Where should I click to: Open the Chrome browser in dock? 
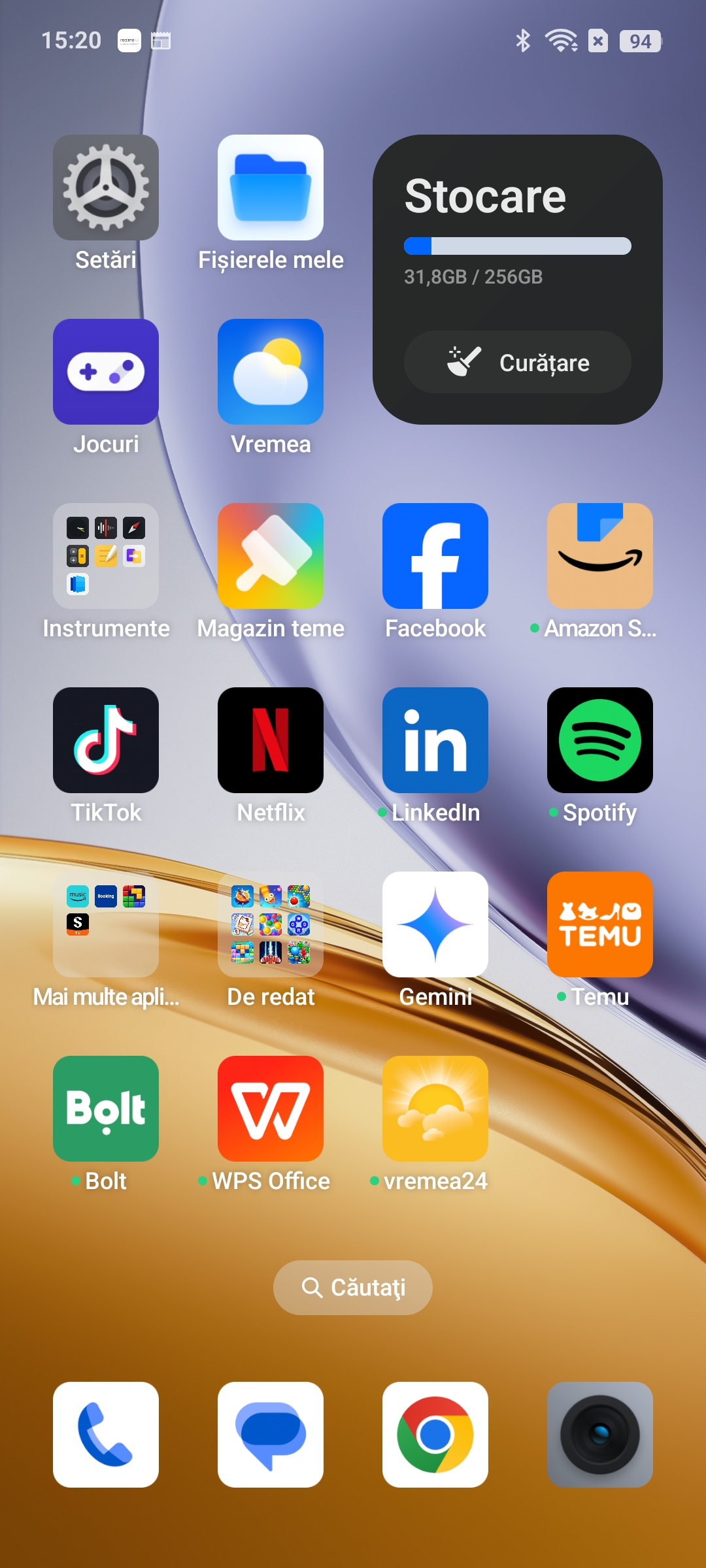pos(435,1435)
